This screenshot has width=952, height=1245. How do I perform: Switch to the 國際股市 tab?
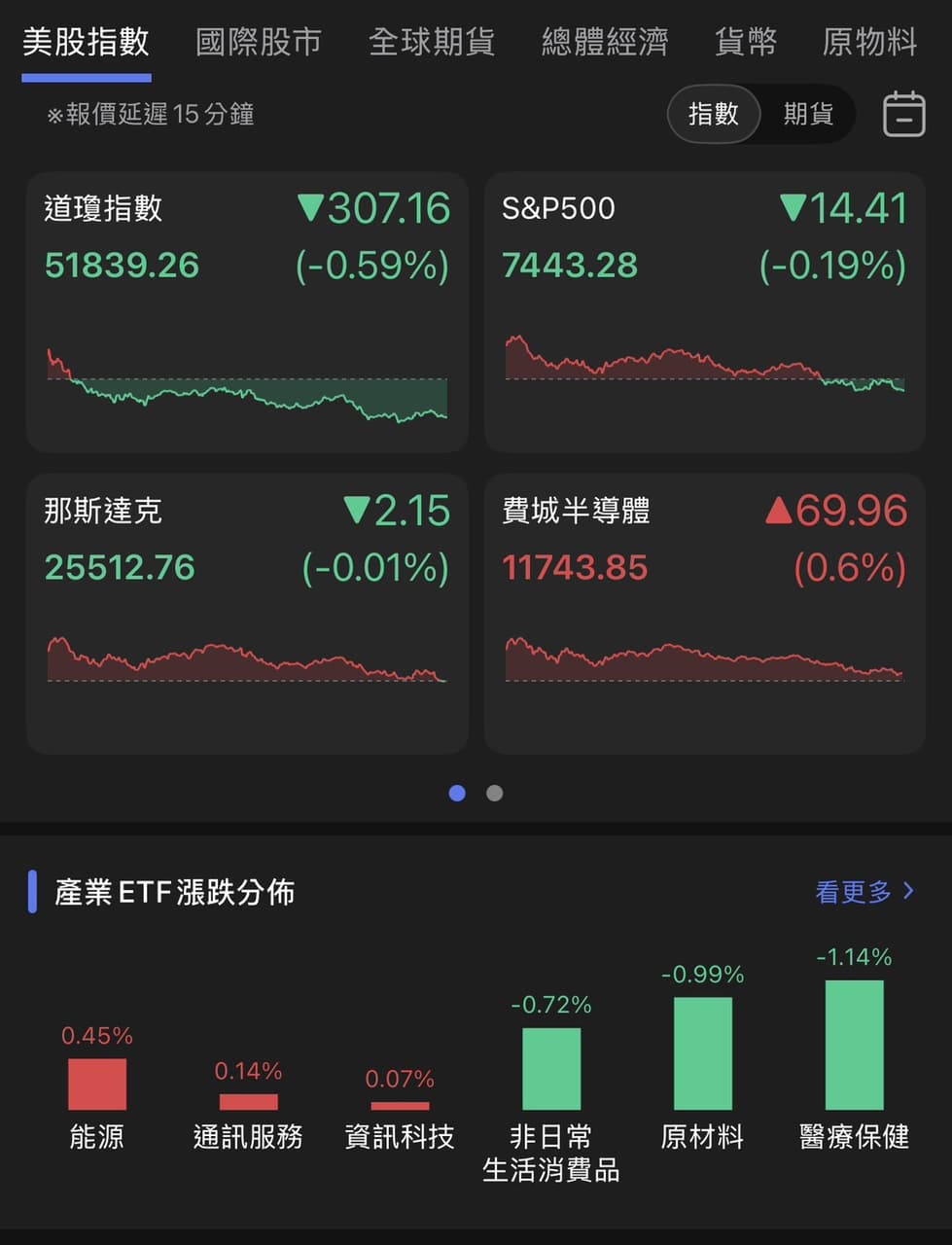tap(259, 42)
